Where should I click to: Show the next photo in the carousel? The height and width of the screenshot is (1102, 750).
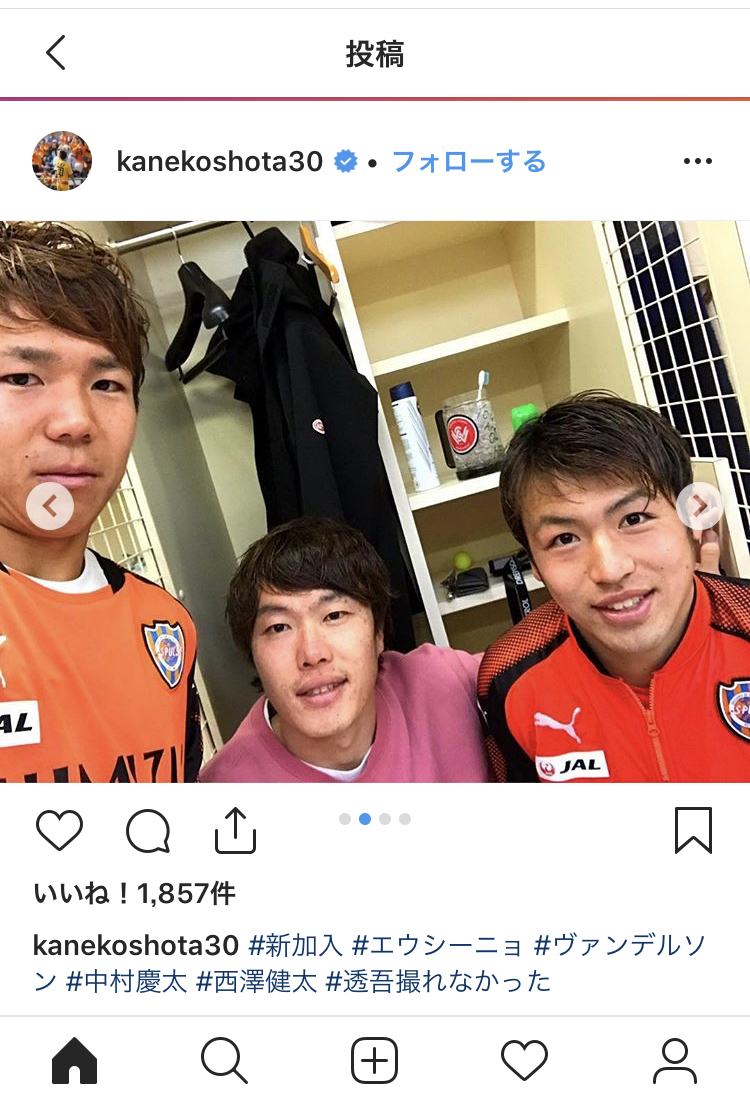699,506
